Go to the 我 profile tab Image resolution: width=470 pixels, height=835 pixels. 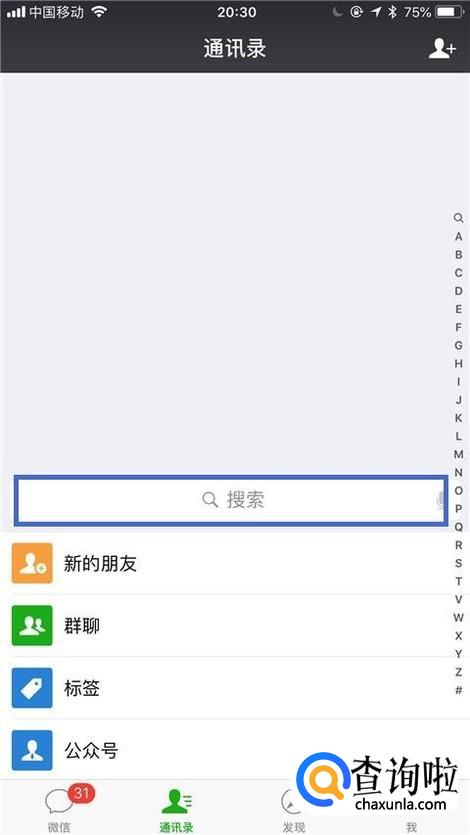pos(411,826)
